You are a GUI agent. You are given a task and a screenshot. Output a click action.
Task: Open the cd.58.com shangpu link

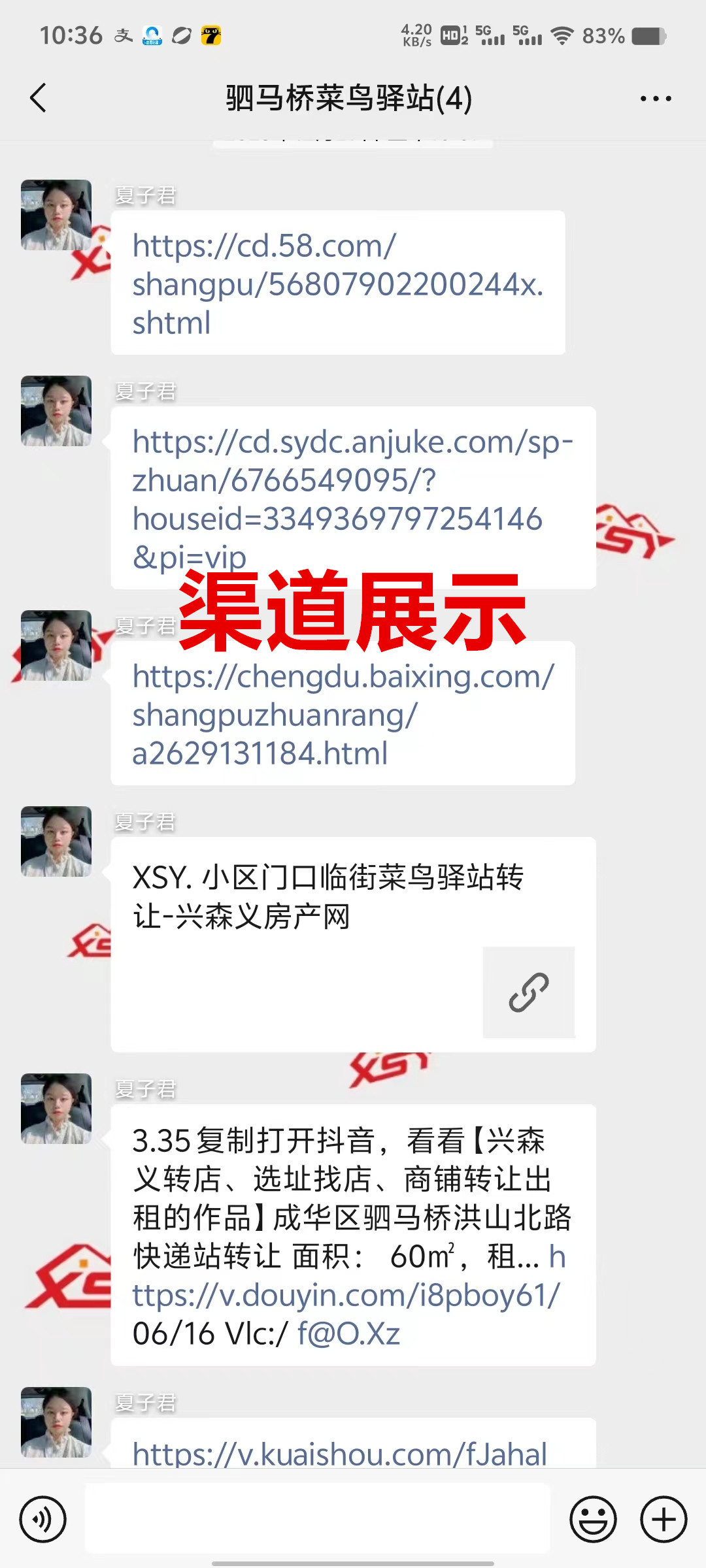tap(337, 284)
